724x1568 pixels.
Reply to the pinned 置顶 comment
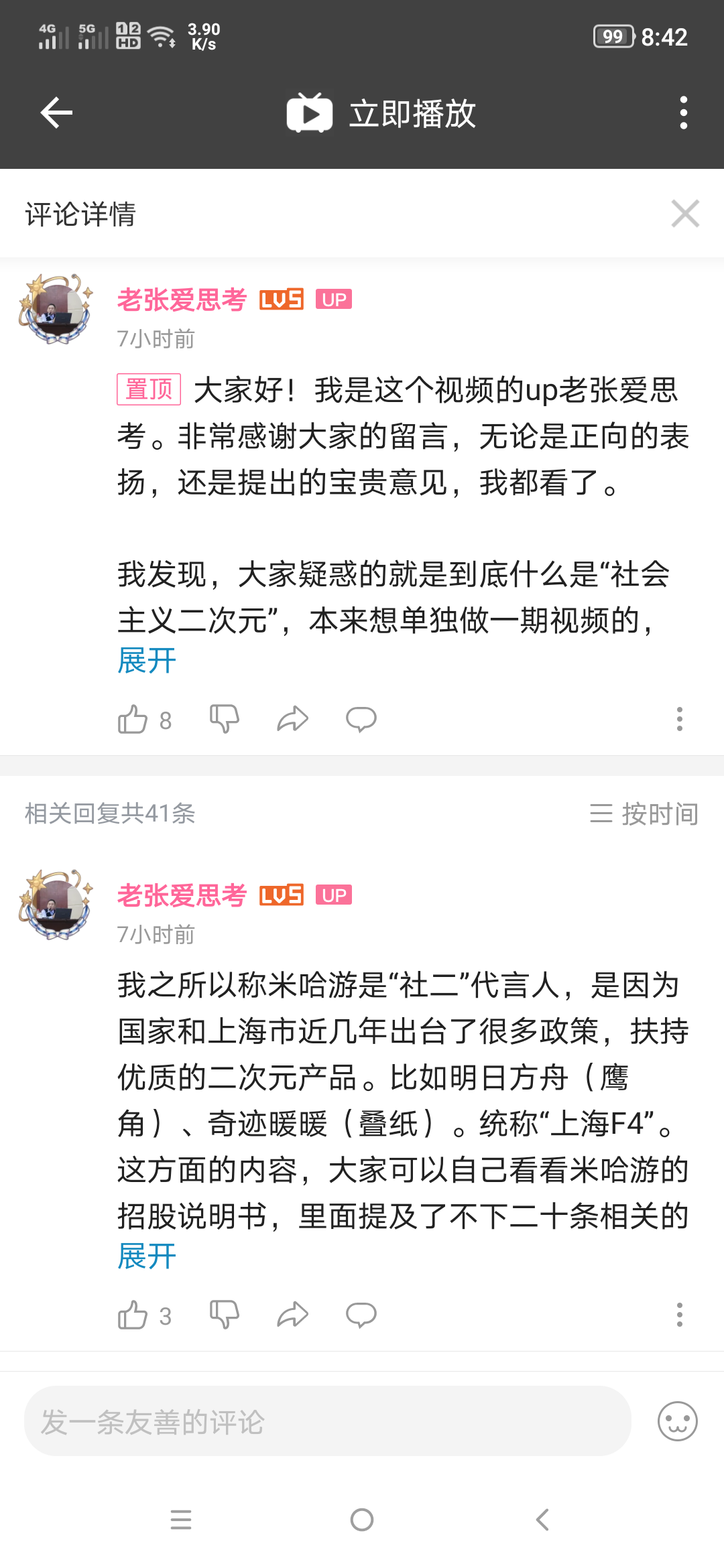click(361, 720)
